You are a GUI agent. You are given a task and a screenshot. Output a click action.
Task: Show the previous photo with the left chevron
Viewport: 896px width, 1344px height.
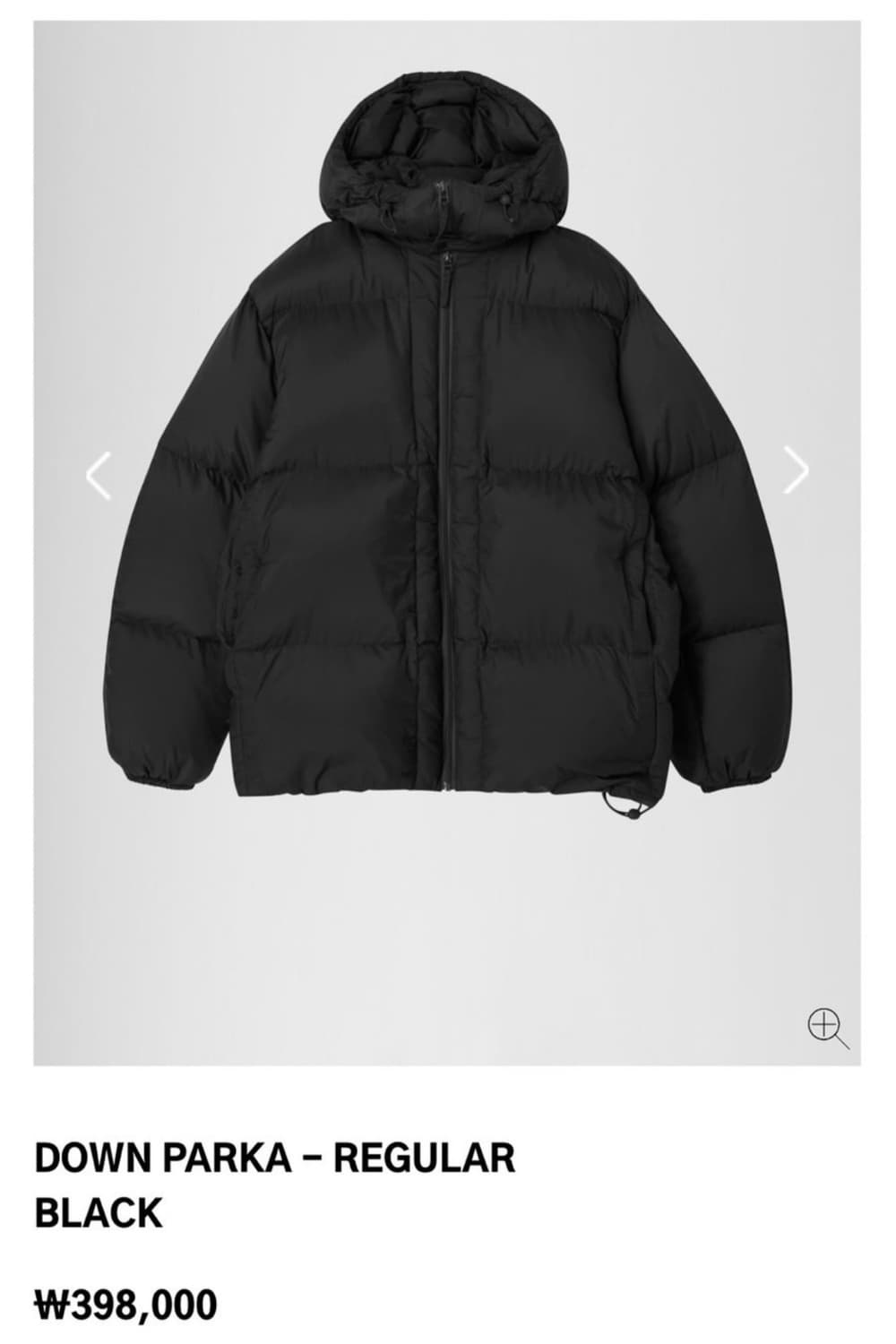pos(99,472)
